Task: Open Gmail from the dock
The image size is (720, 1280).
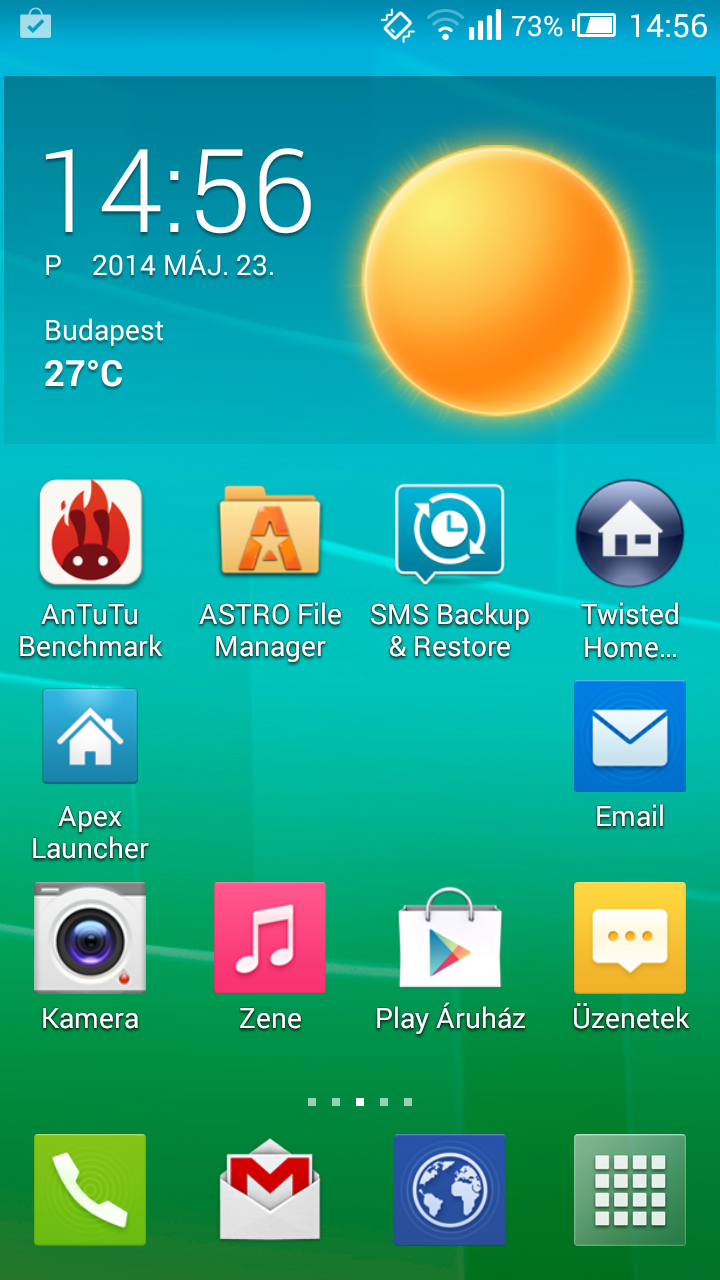Action: tap(270, 1190)
